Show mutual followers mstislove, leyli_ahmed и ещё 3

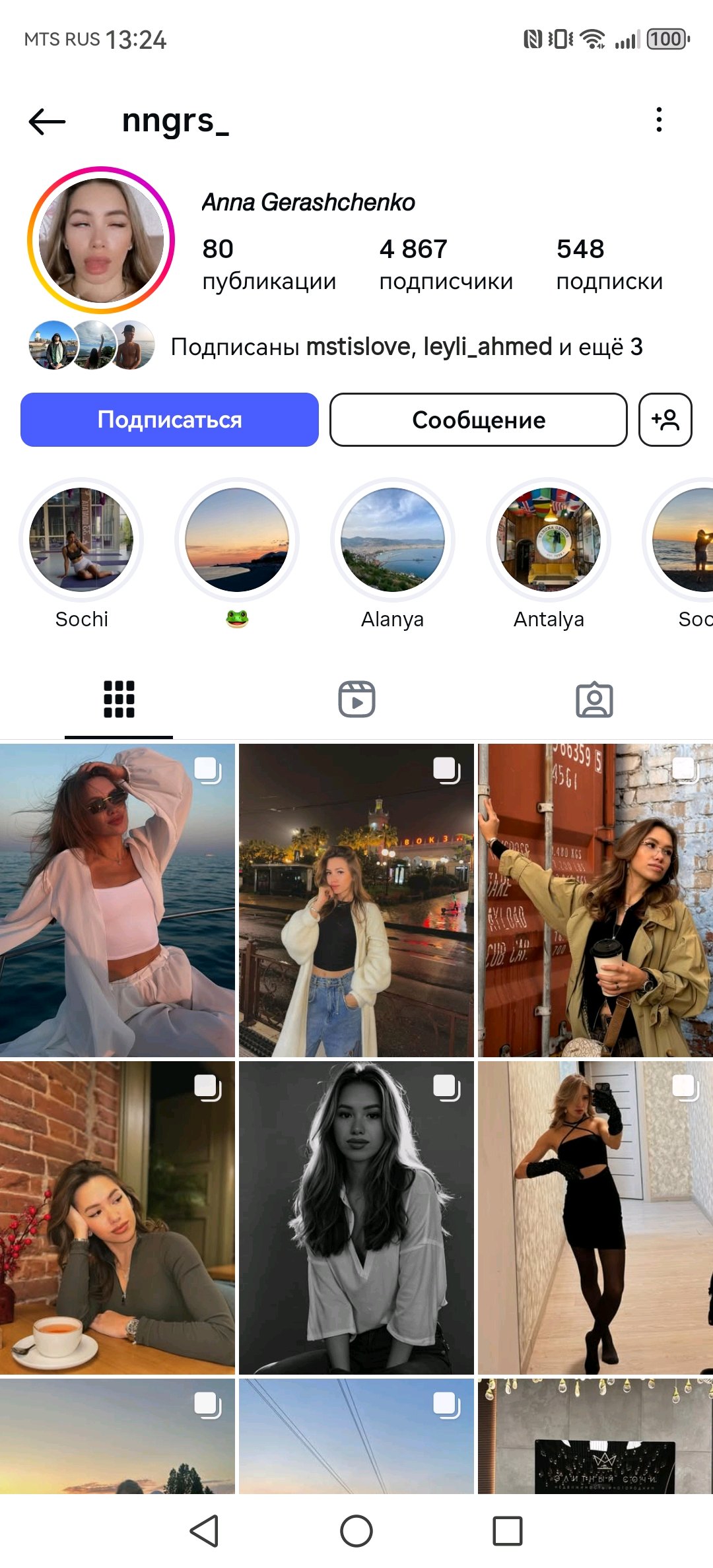click(406, 346)
